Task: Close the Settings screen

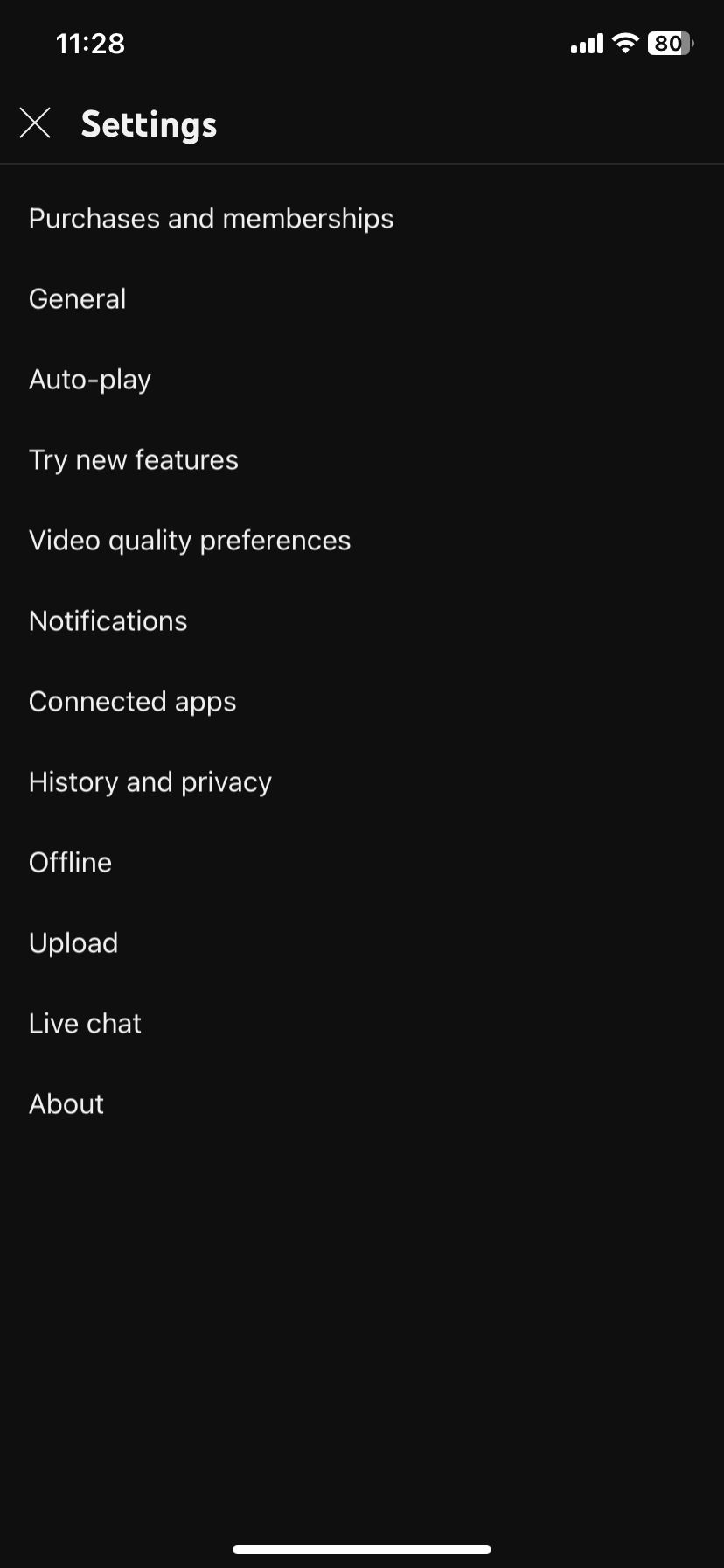Action: pyautogui.click(x=35, y=123)
